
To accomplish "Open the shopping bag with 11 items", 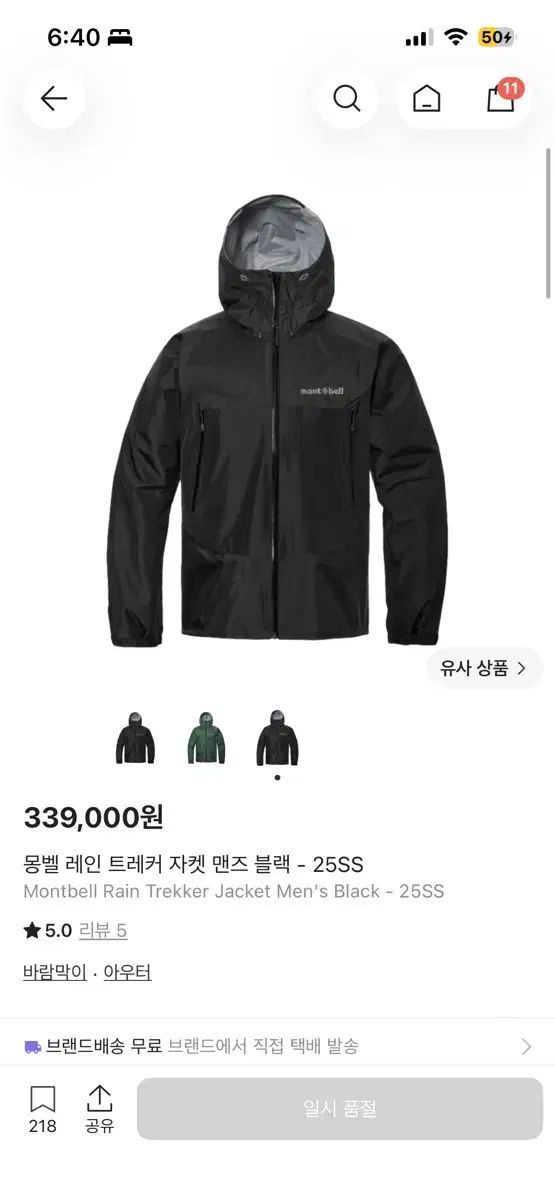I will tap(501, 97).
